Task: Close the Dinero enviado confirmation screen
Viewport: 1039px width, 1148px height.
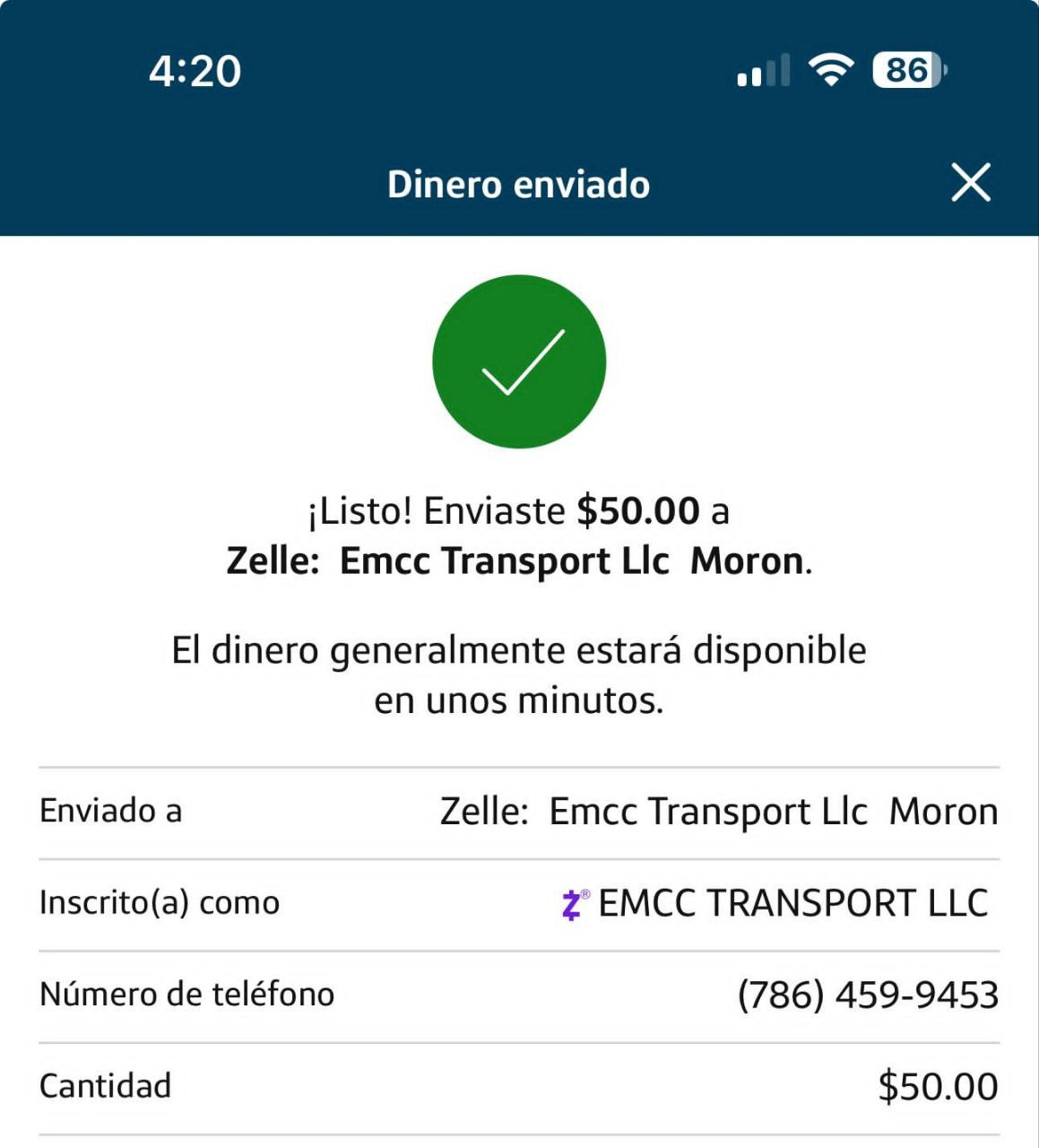Action: 970,183
